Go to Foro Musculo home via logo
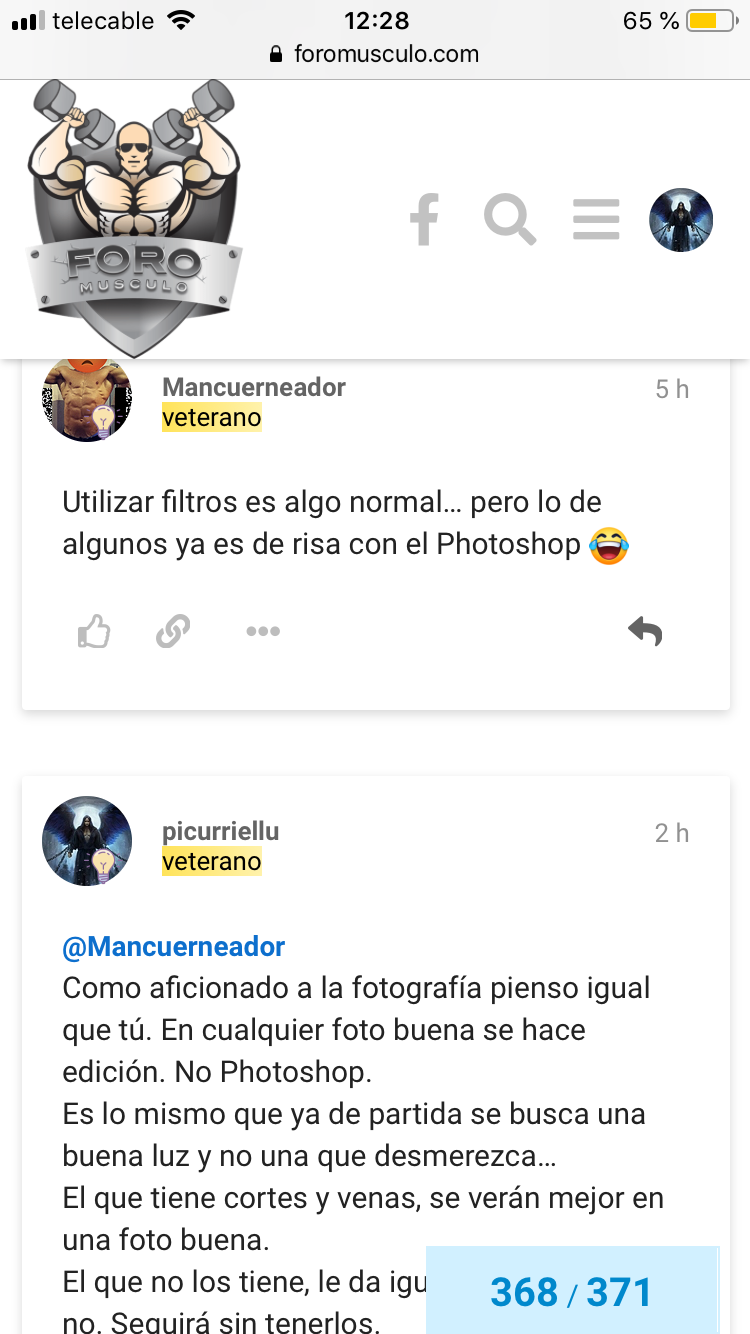 click(132, 218)
